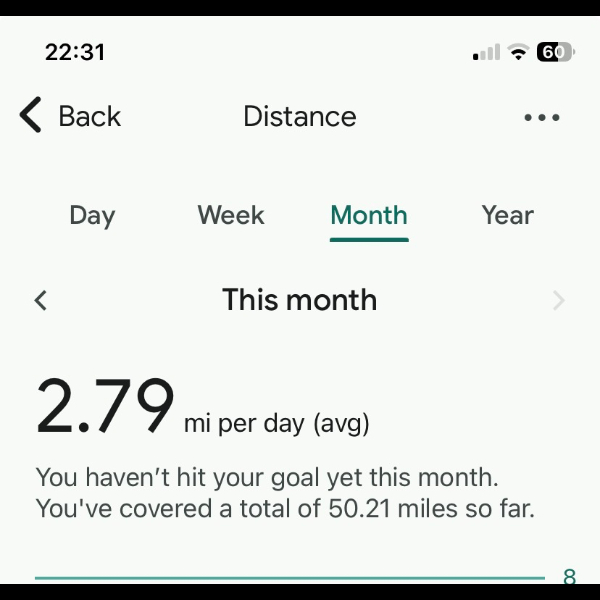This screenshot has height=600, width=600.
Task: Switch to the Year tab
Action: pos(507,215)
